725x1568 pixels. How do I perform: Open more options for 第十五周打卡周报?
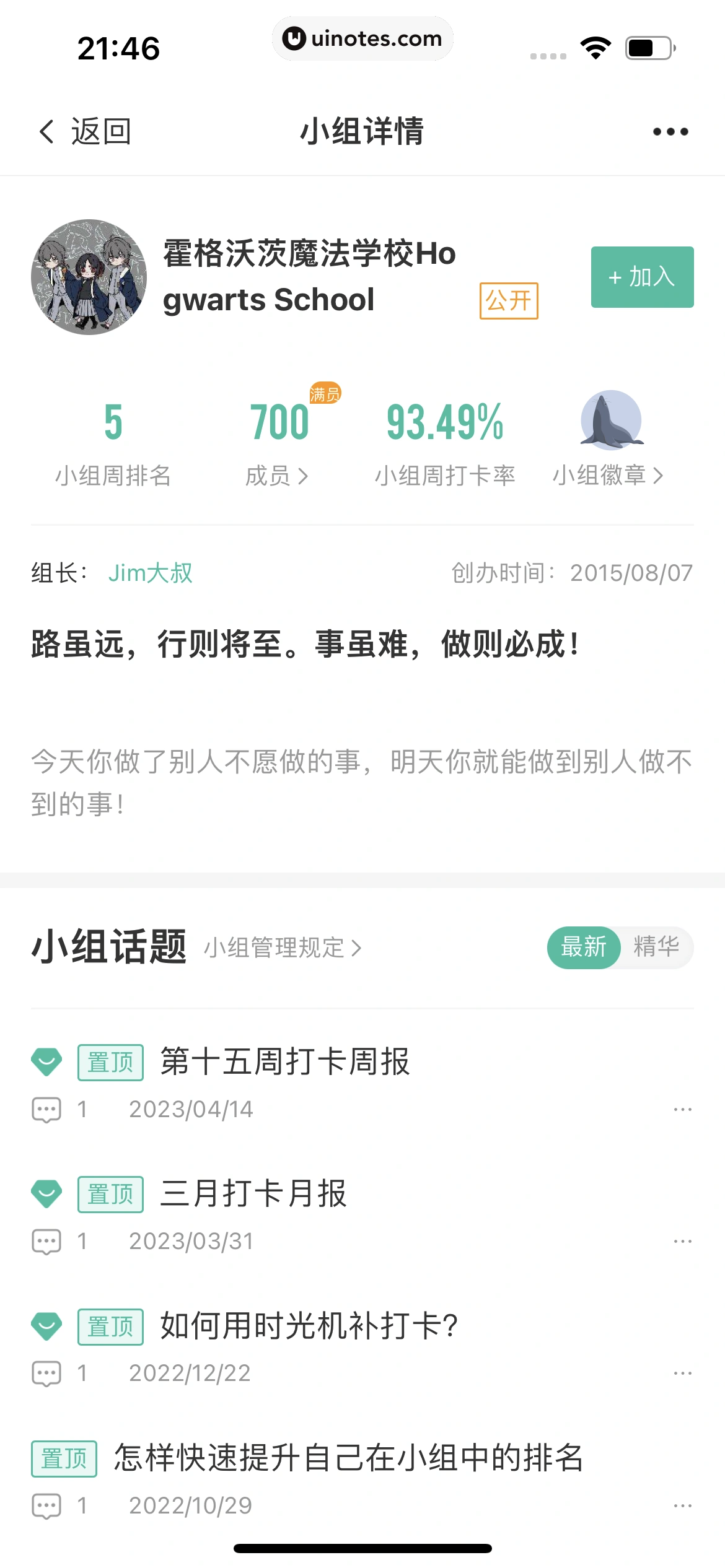(682, 1109)
